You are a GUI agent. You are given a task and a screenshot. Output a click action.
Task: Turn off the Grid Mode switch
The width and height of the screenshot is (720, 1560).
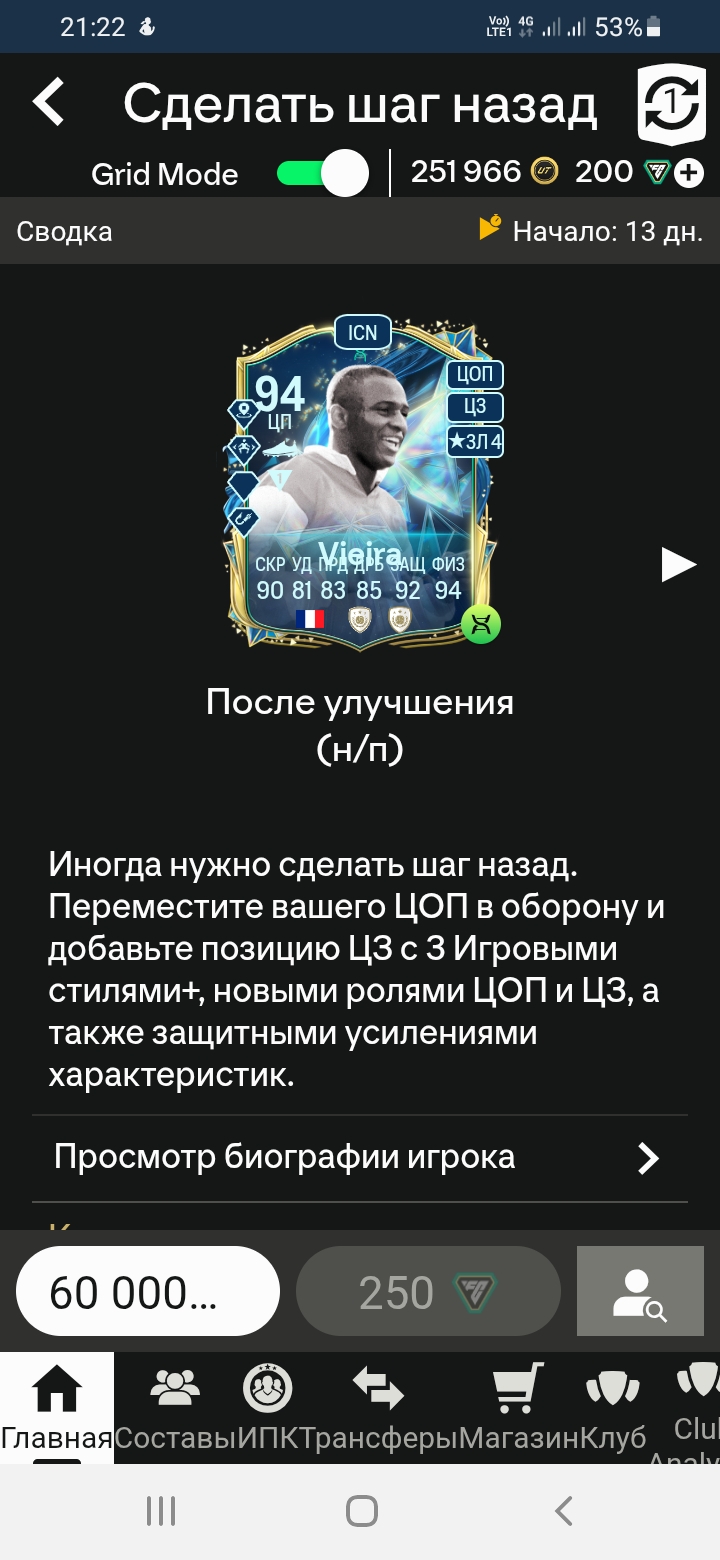point(322,173)
